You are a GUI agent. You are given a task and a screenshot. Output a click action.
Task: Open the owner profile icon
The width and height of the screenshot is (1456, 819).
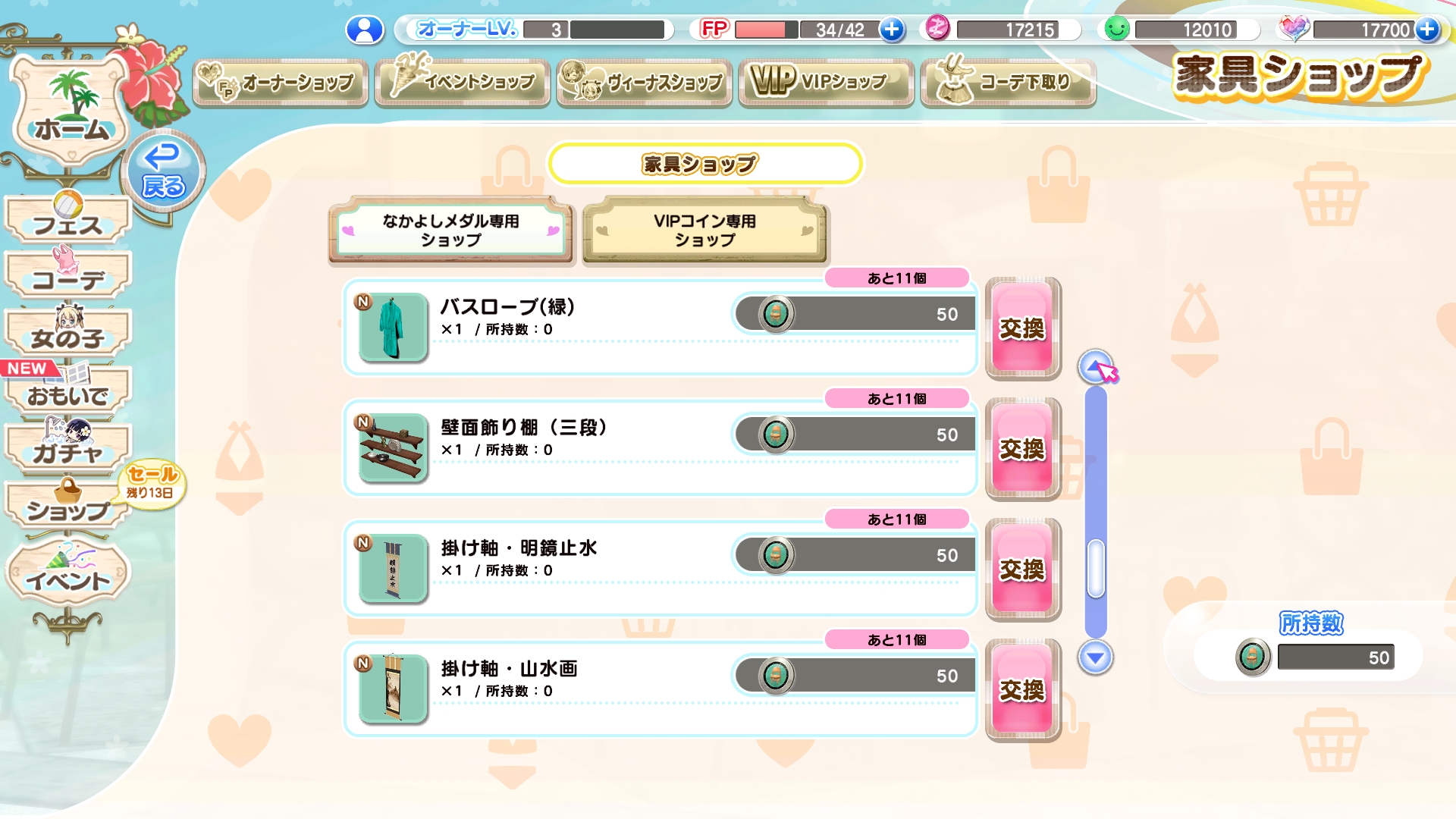pyautogui.click(x=365, y=30)
